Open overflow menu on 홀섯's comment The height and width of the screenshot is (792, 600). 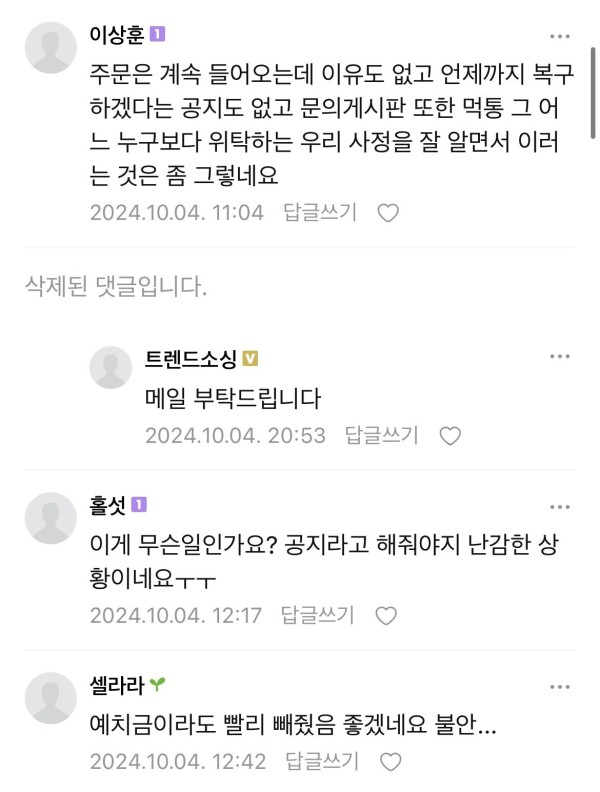coord(560,504)
